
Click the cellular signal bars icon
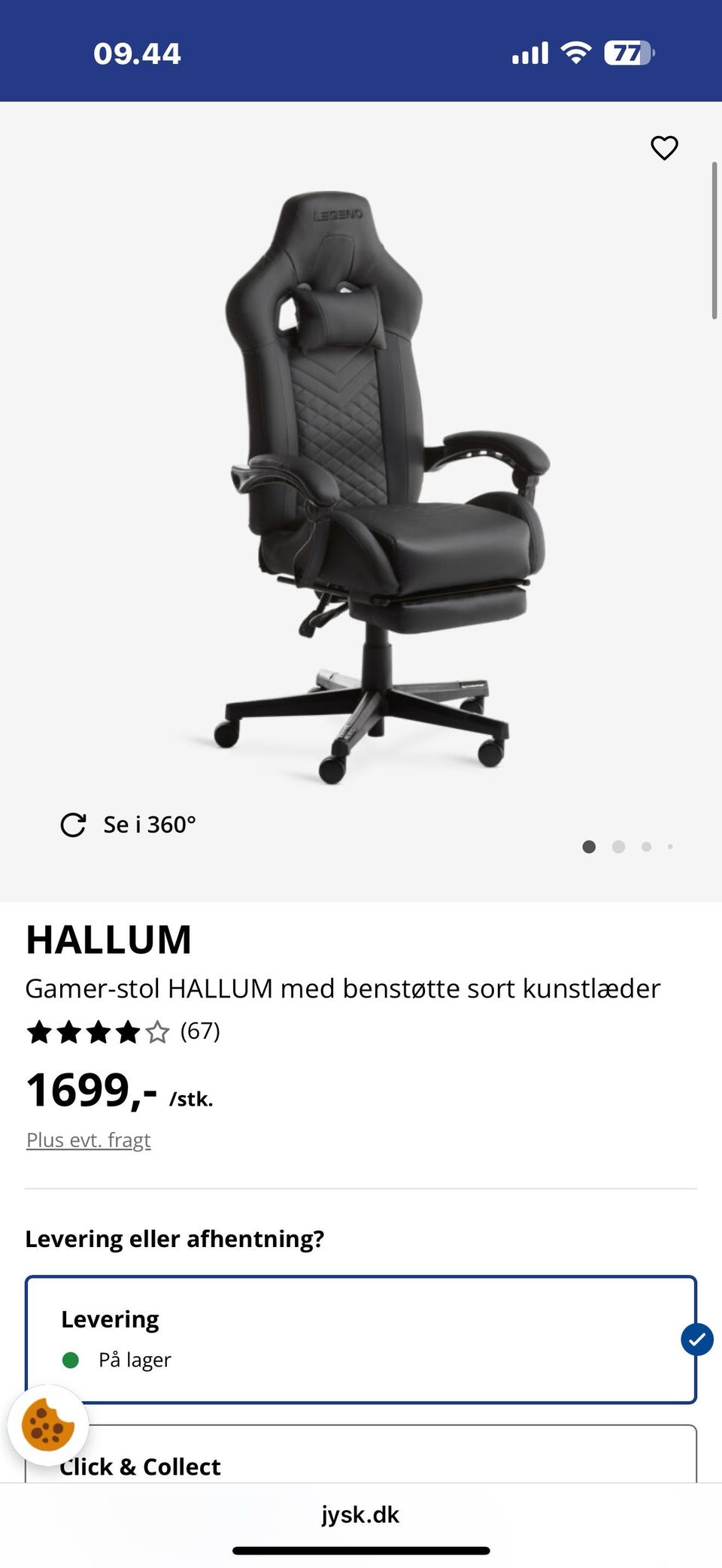click(x=529, y=53)
